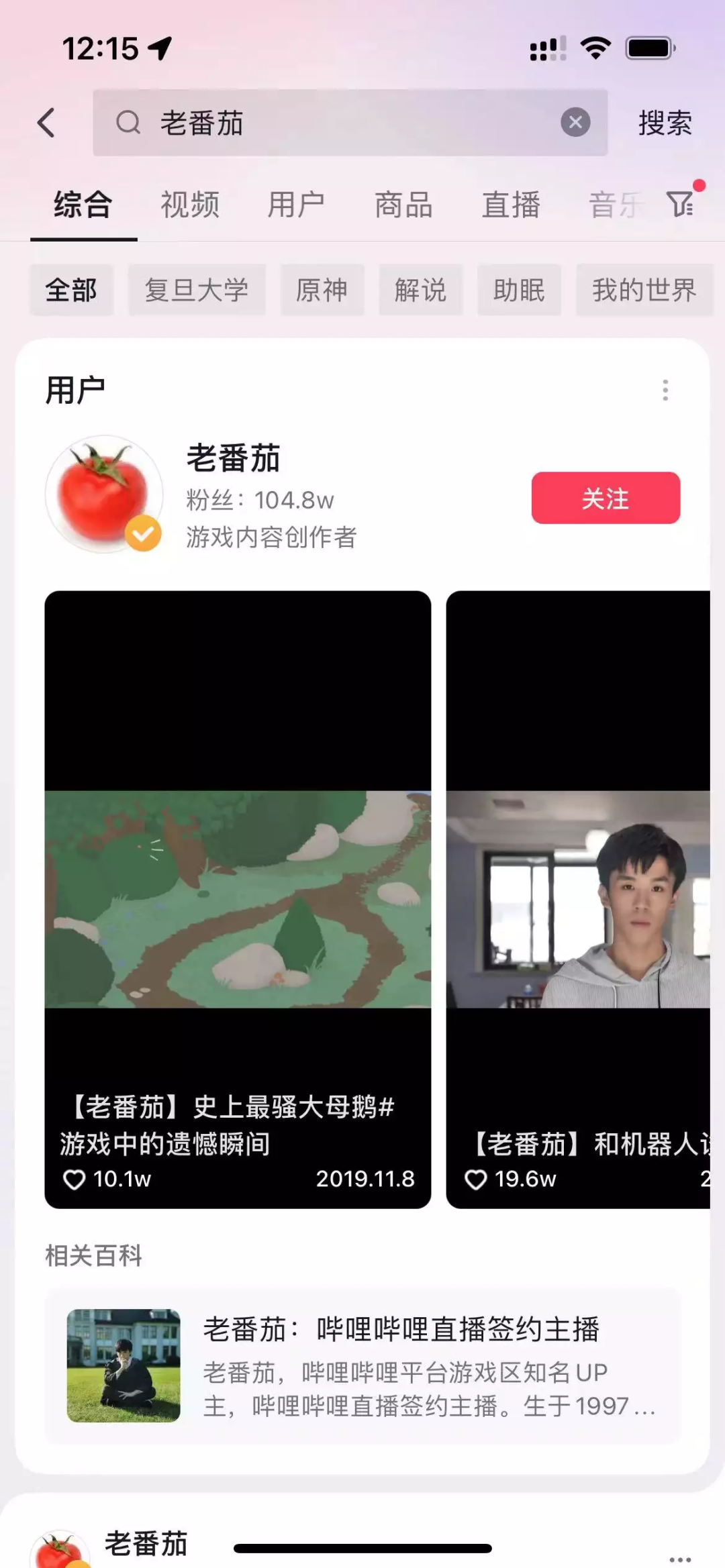Switch to the 用户 tab
Viewport: 725px width, 1568px height.
point(296,205)
